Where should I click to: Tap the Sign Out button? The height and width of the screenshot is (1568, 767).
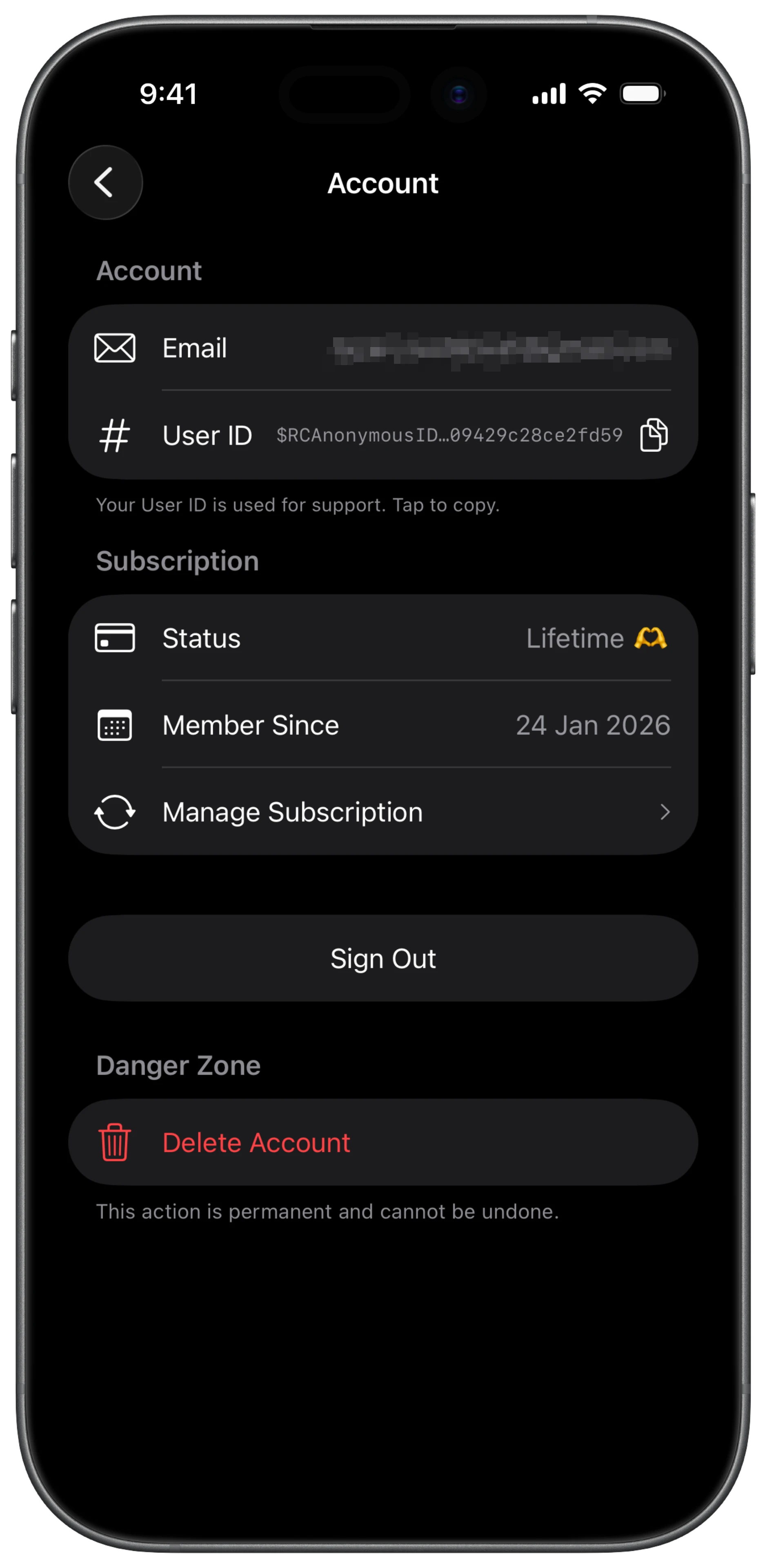(x=383, y=959)
